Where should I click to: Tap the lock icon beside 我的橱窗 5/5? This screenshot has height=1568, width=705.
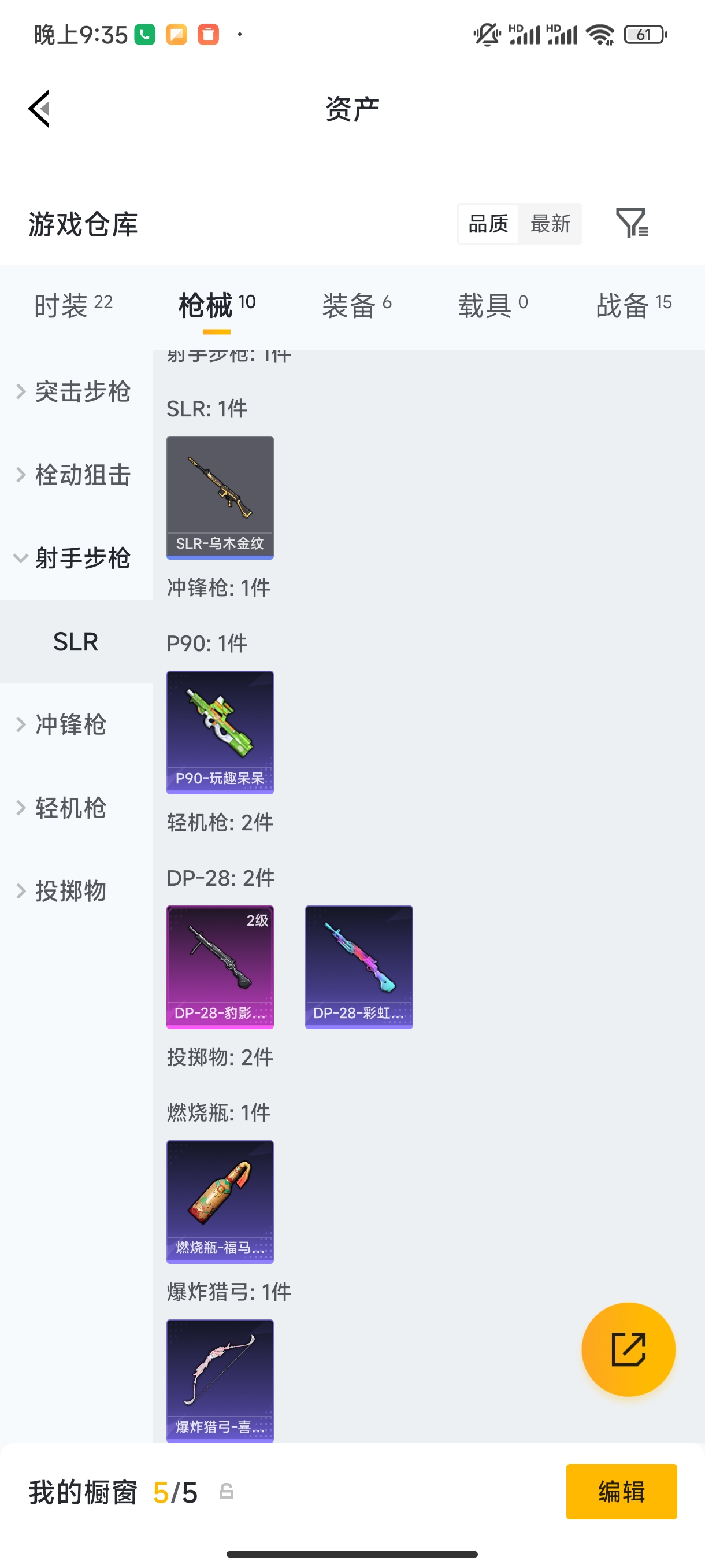tap(227, 1491)
